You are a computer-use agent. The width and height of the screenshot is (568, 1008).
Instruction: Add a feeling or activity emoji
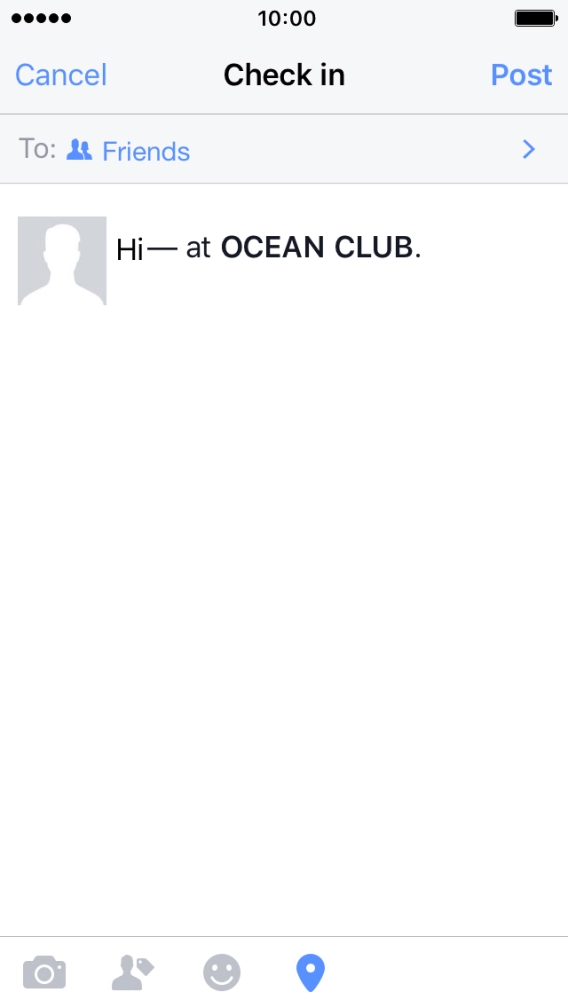222,973
